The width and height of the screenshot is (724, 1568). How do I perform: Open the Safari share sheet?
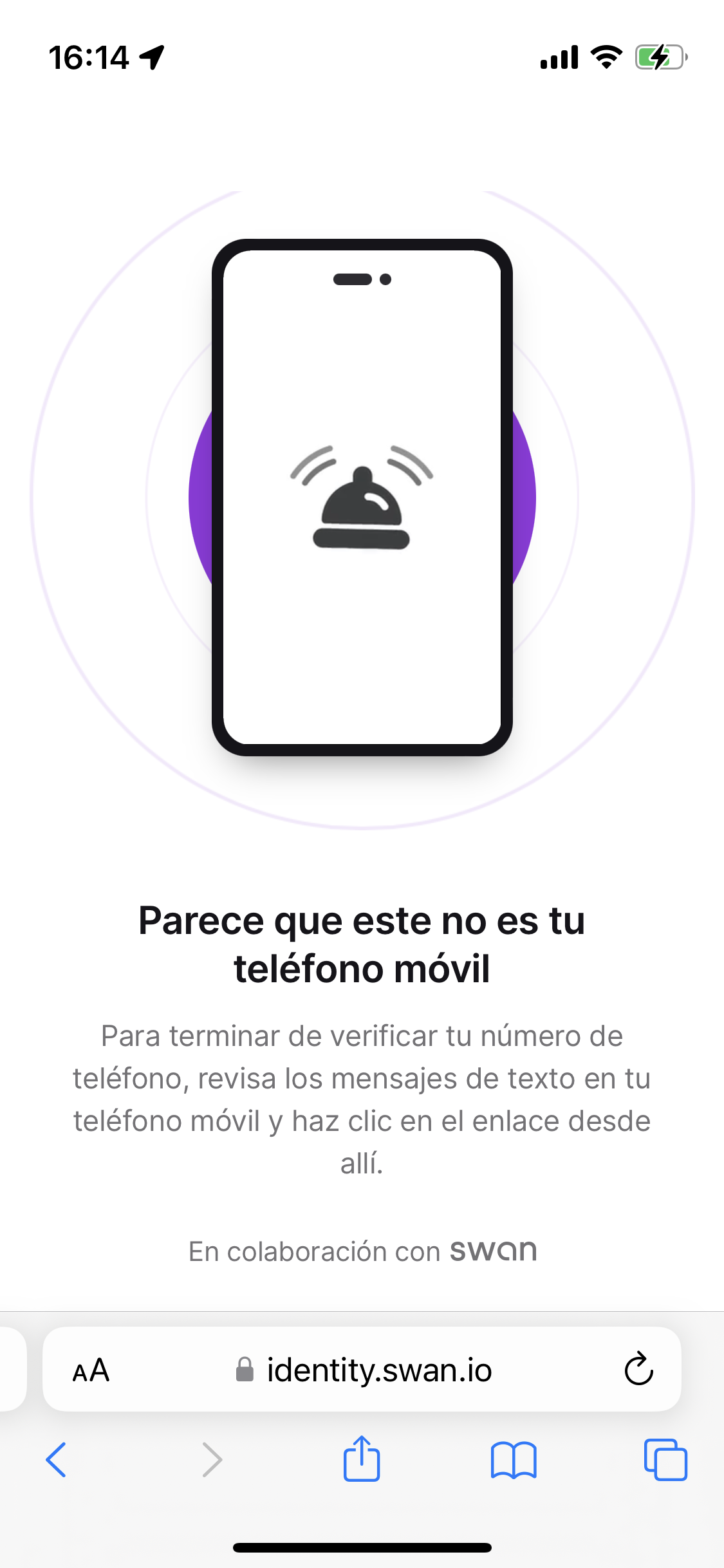coord(362,1458)
